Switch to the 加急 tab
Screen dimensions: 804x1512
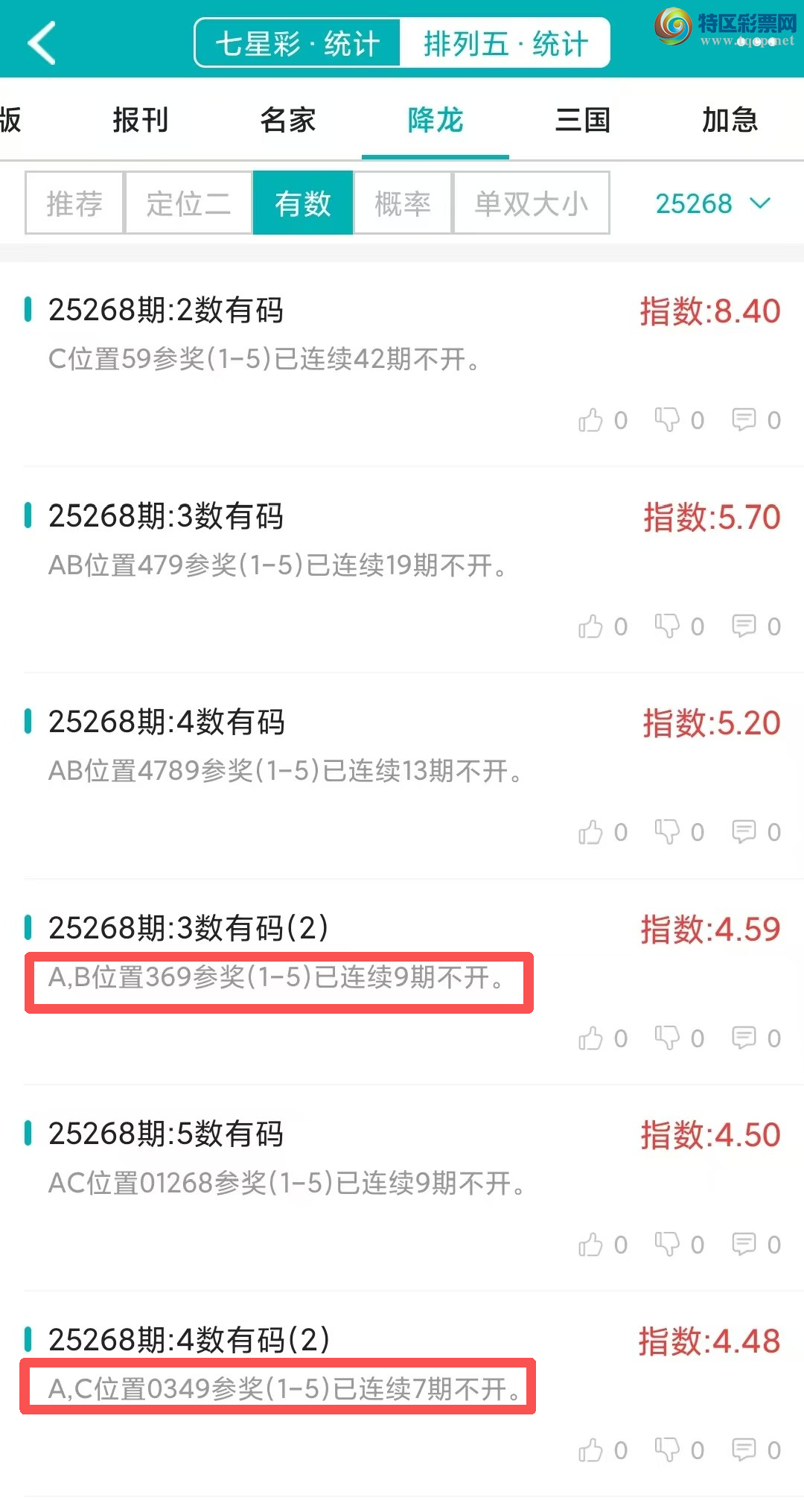coord(730,120)
